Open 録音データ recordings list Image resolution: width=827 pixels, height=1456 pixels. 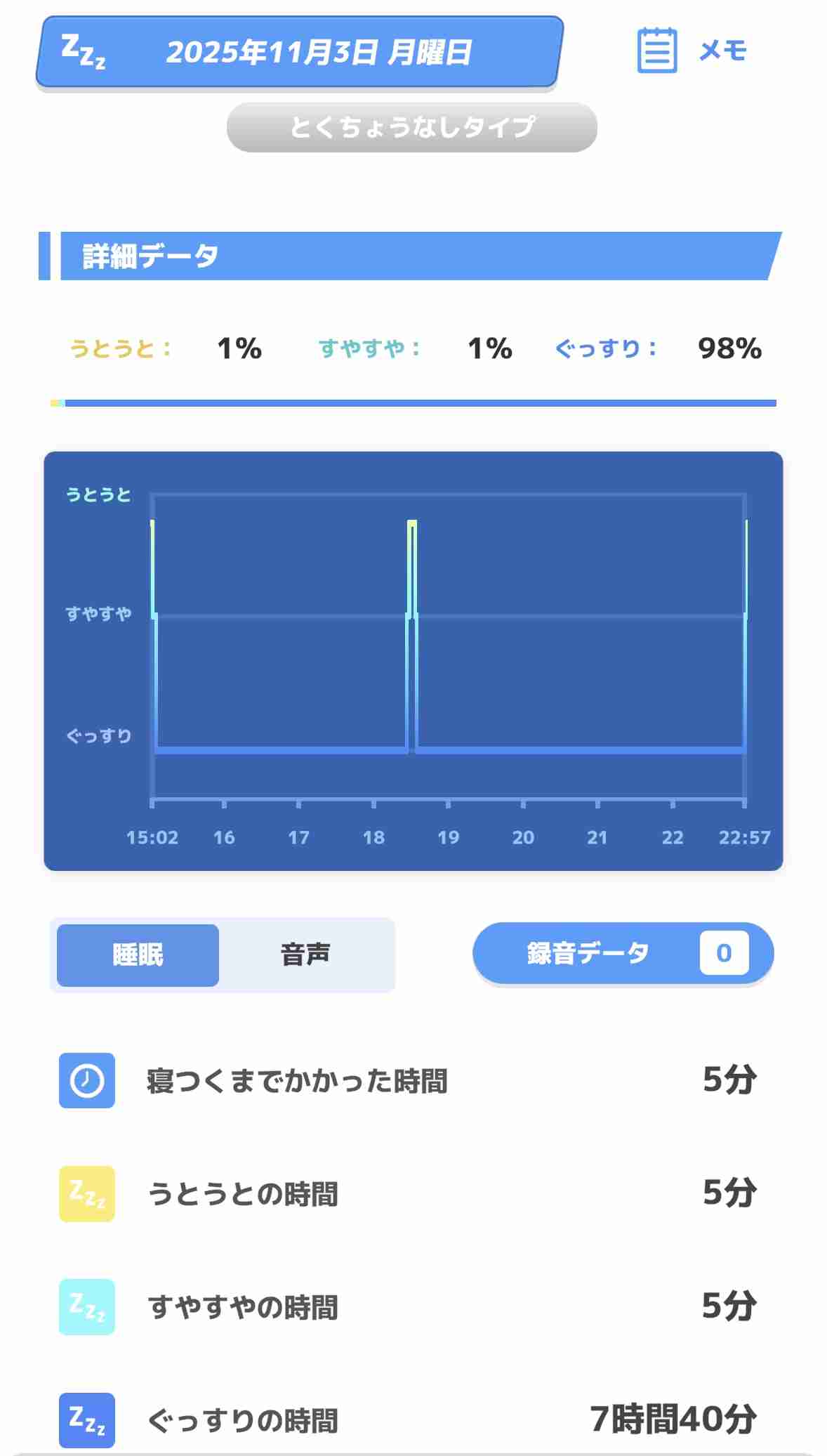(x=623, y=953)
